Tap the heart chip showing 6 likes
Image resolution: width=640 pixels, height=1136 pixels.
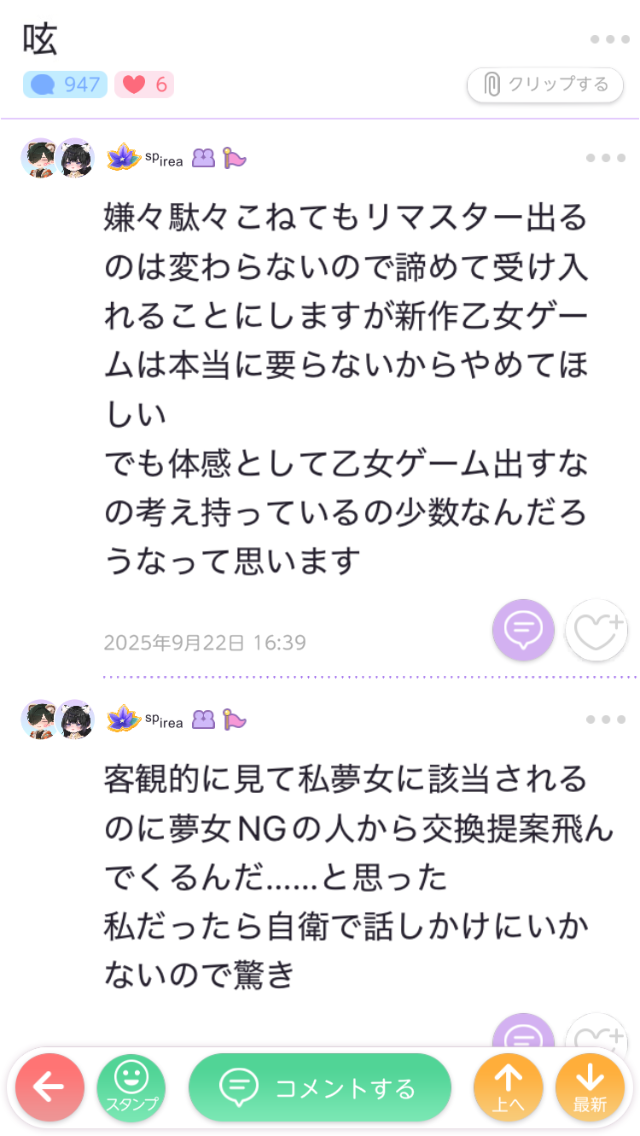point(144,85)
